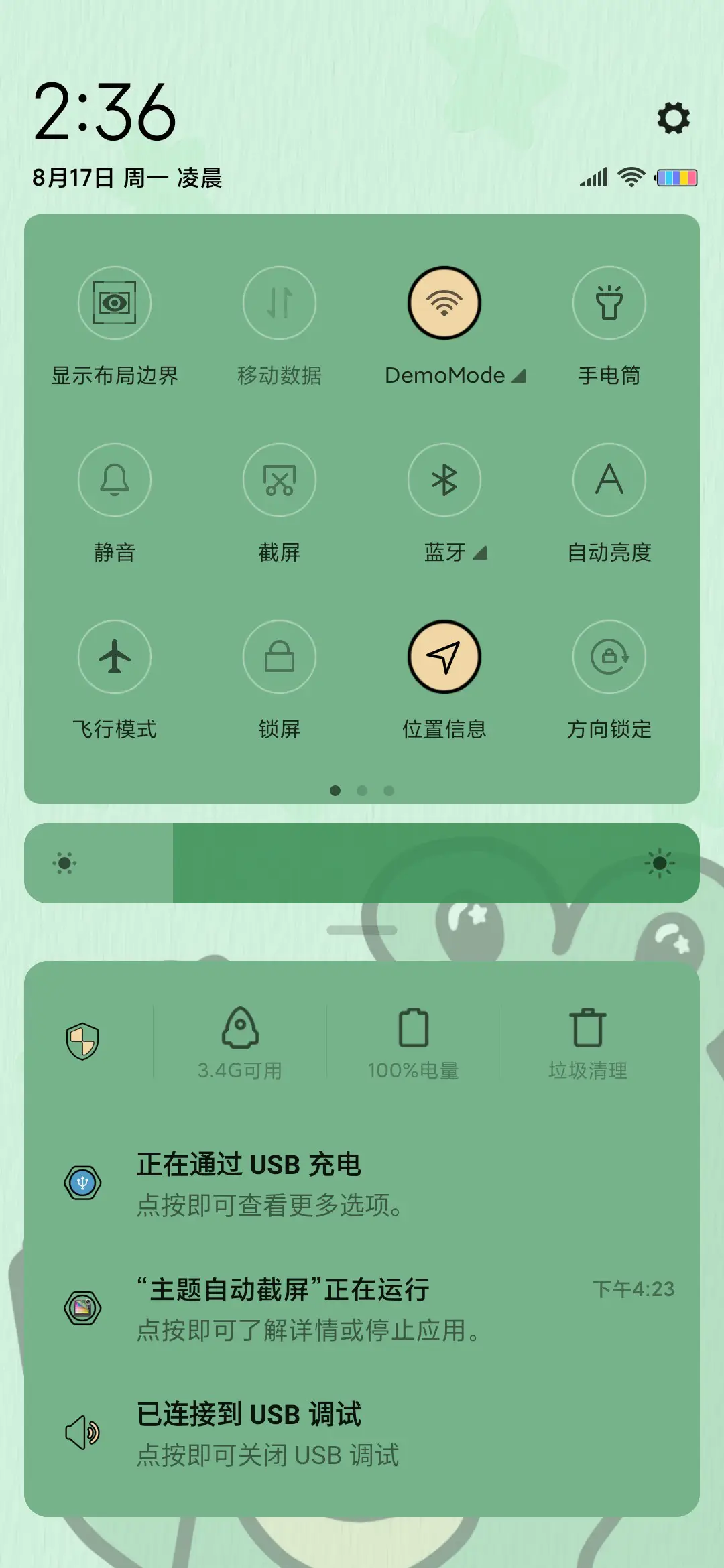Open the 蓝牙 expansion arrow
724x1568 pixels.
click(481, 553)
